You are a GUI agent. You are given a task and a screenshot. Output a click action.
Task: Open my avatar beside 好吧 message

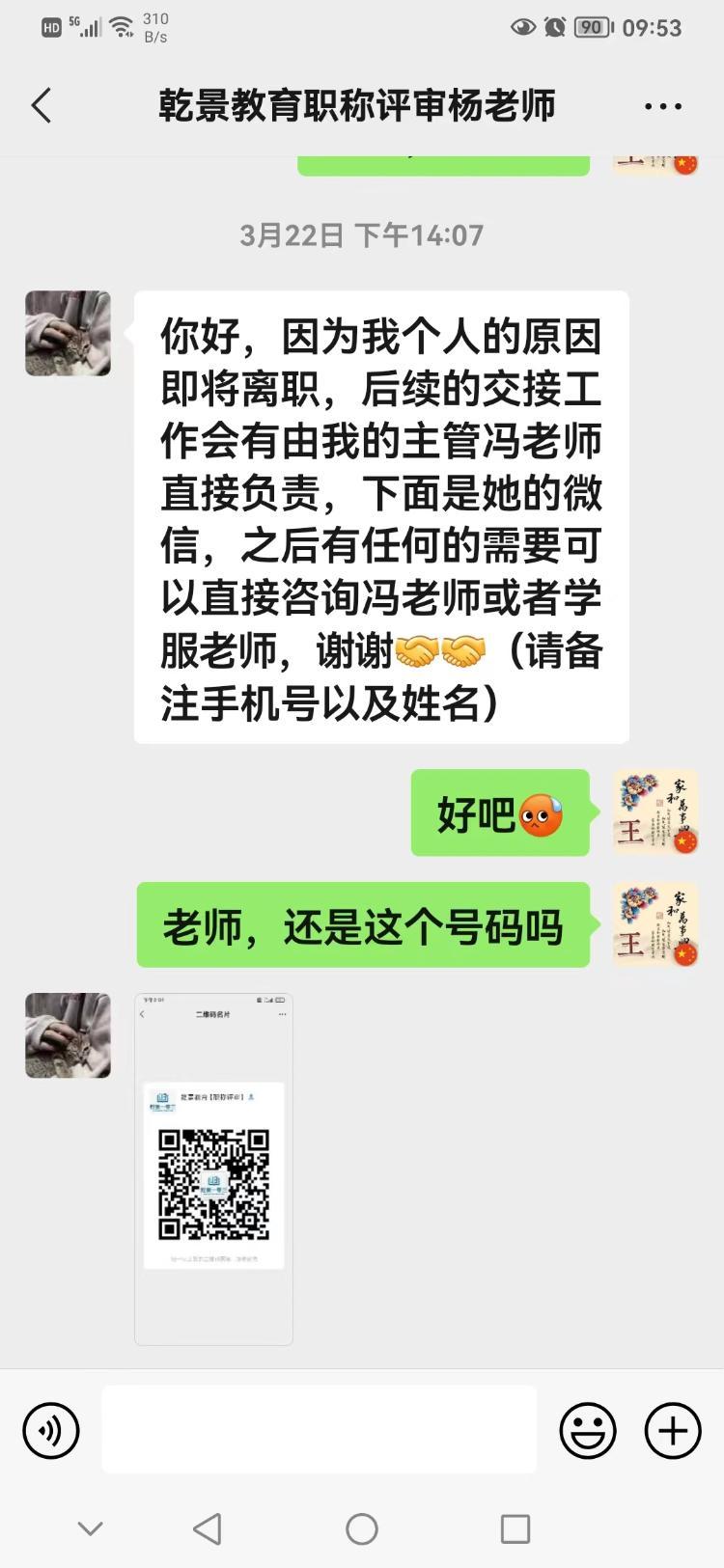(655, 812)
